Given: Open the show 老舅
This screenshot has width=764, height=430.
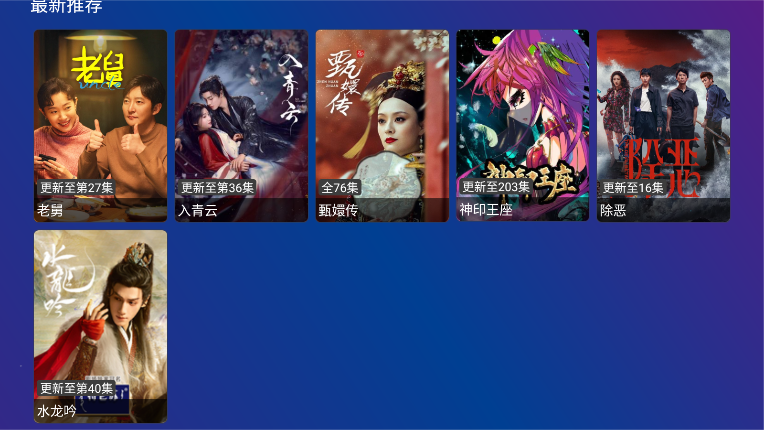Looking at the screenshot, I should (x=100, y=125).
